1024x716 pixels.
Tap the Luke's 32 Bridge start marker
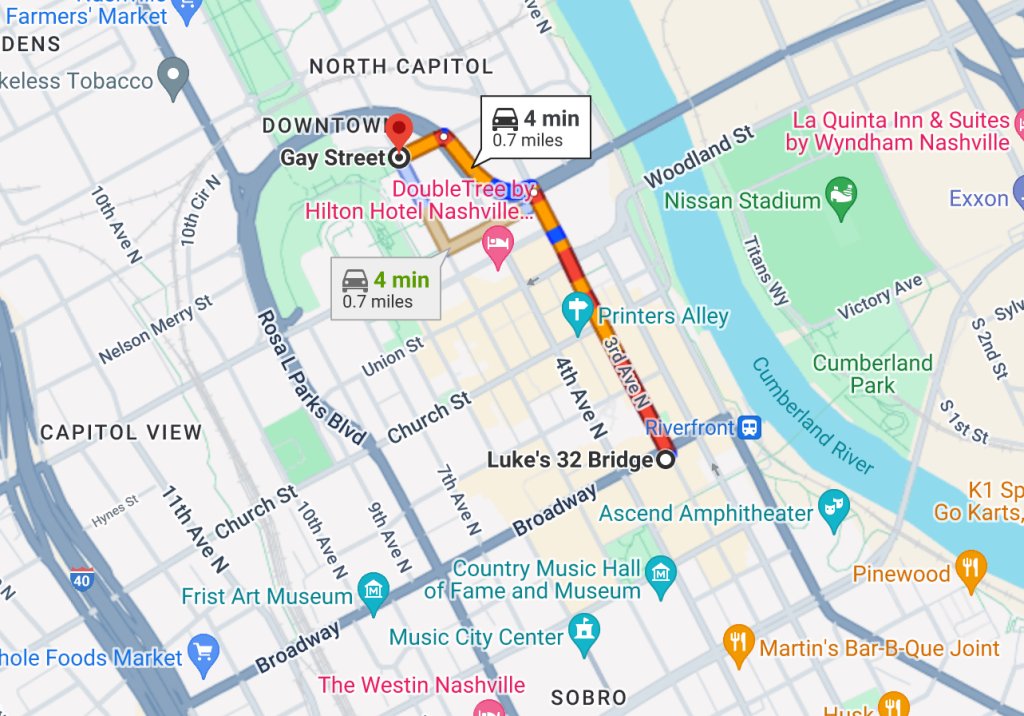point(666,460)
